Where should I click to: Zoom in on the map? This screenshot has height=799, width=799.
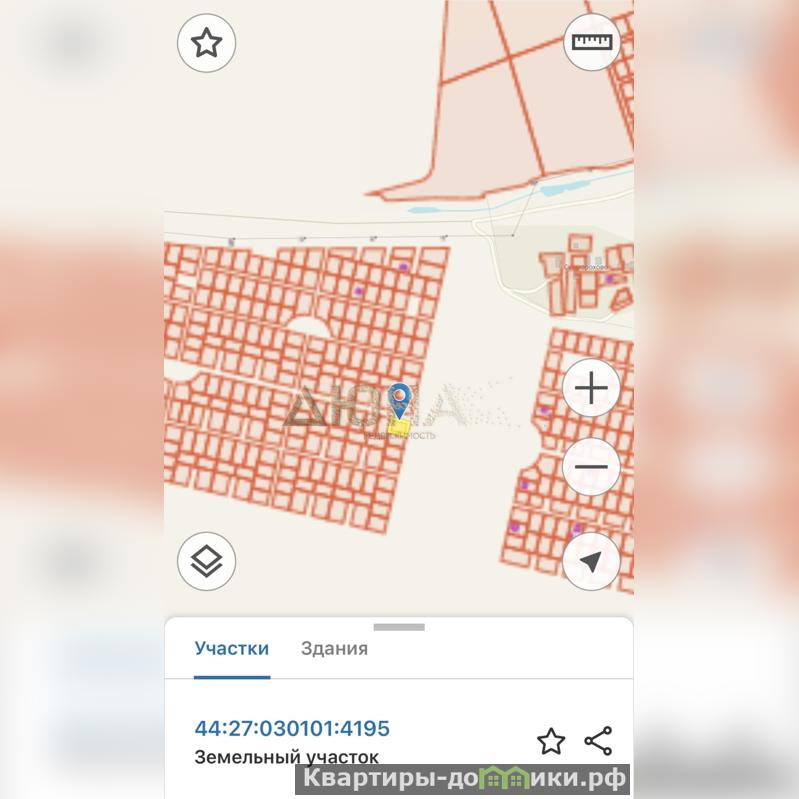(x=591, y=388)
